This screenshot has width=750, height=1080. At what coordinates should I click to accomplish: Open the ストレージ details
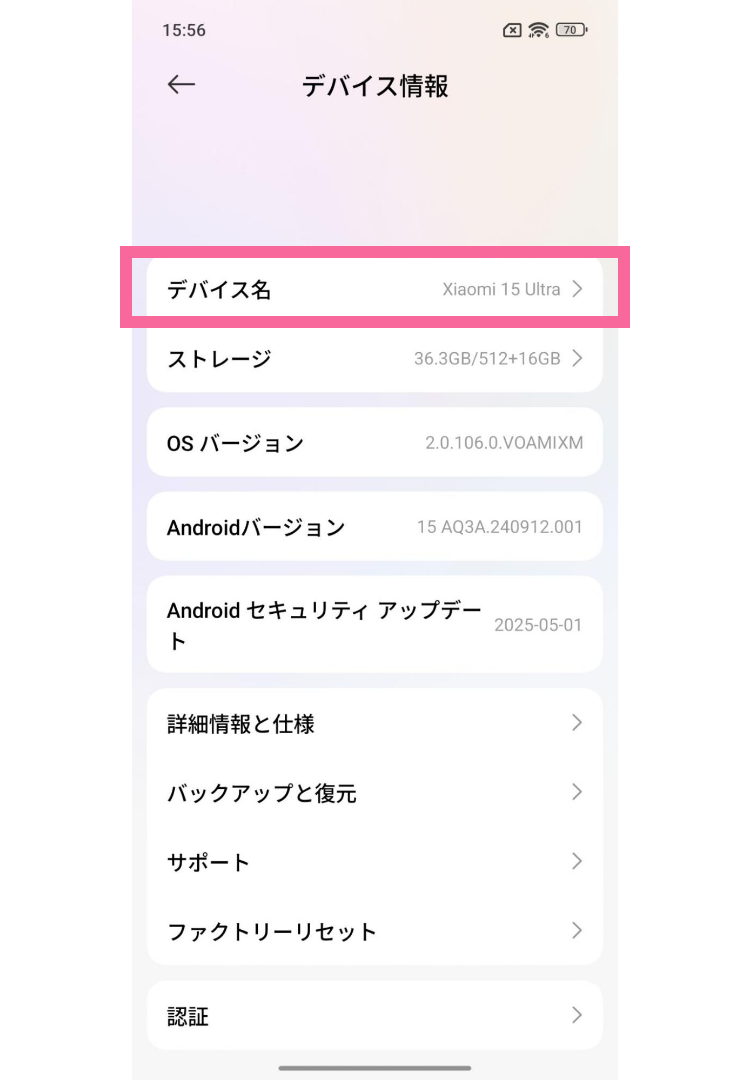click(x=374, y=358)
